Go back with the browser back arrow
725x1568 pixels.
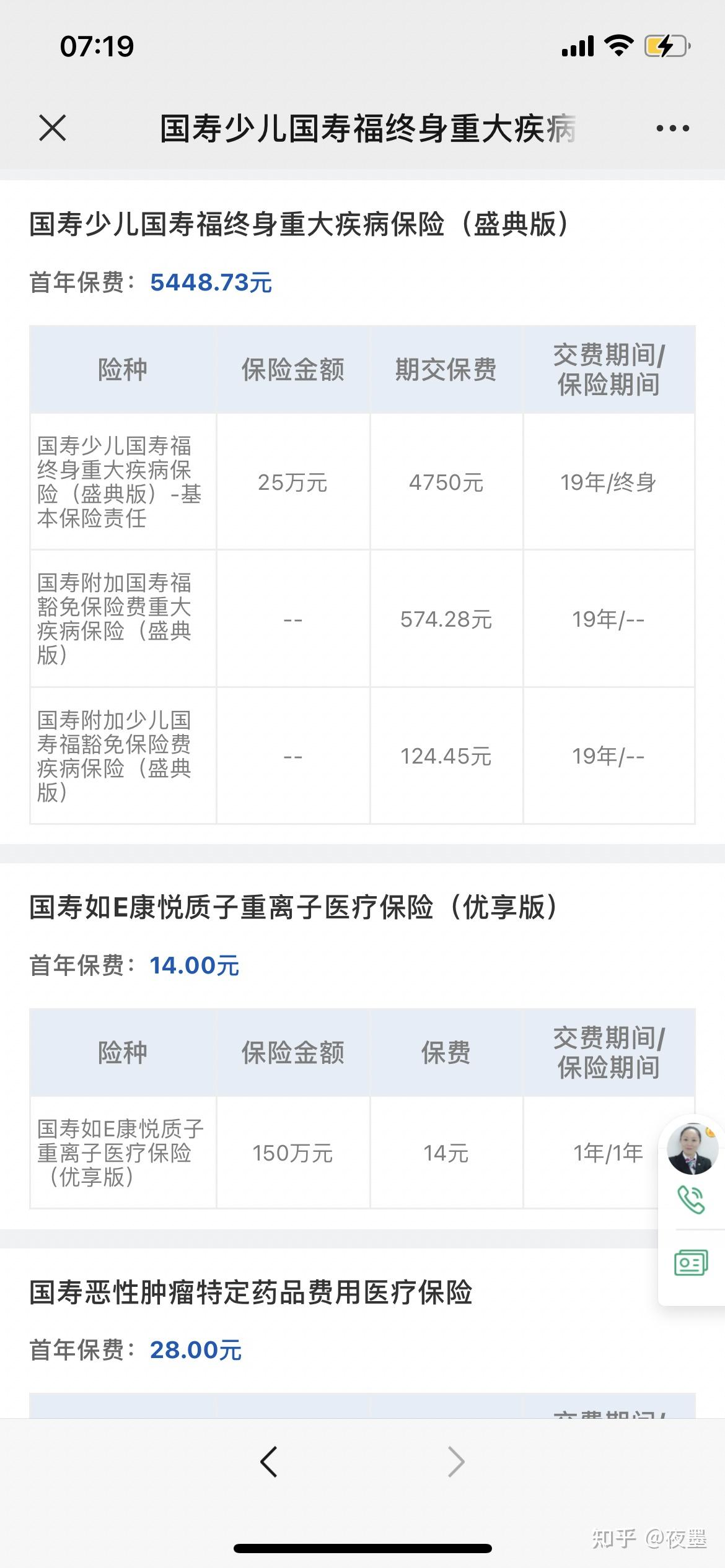[x=269, y=1462]
